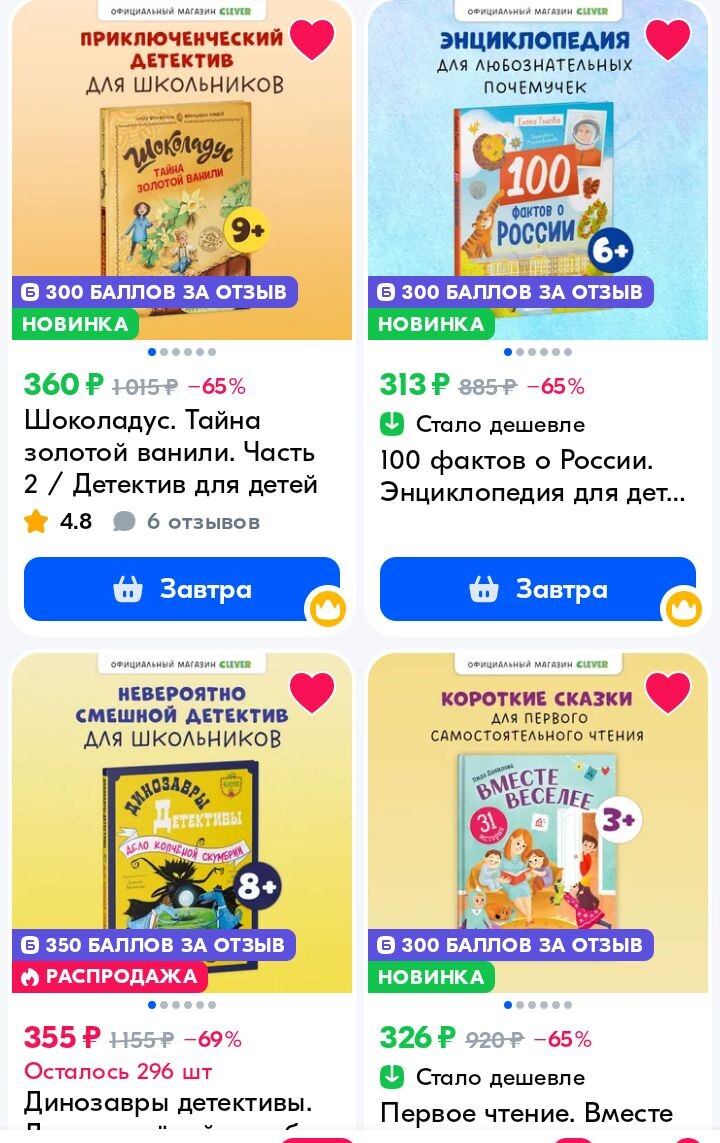This screenshot has width=720, height=1143.
Task: Click the heart icon on Вместе веселее card
Action: click(668, 691)
